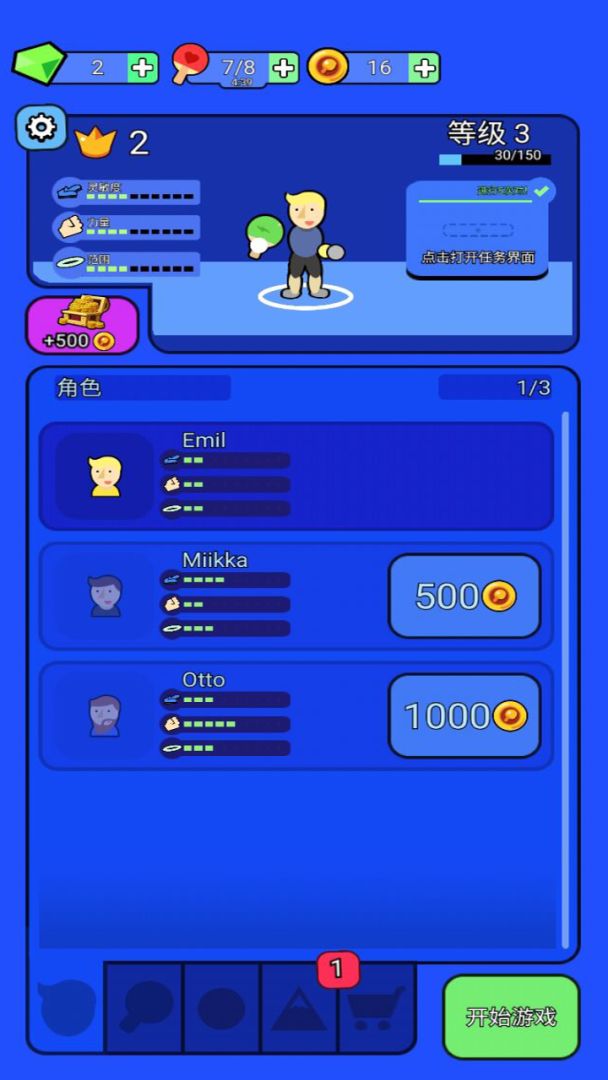Switch to the mountain tab
The width and height of the screenshot is (608, 1080).
[x=299, y=1007]
